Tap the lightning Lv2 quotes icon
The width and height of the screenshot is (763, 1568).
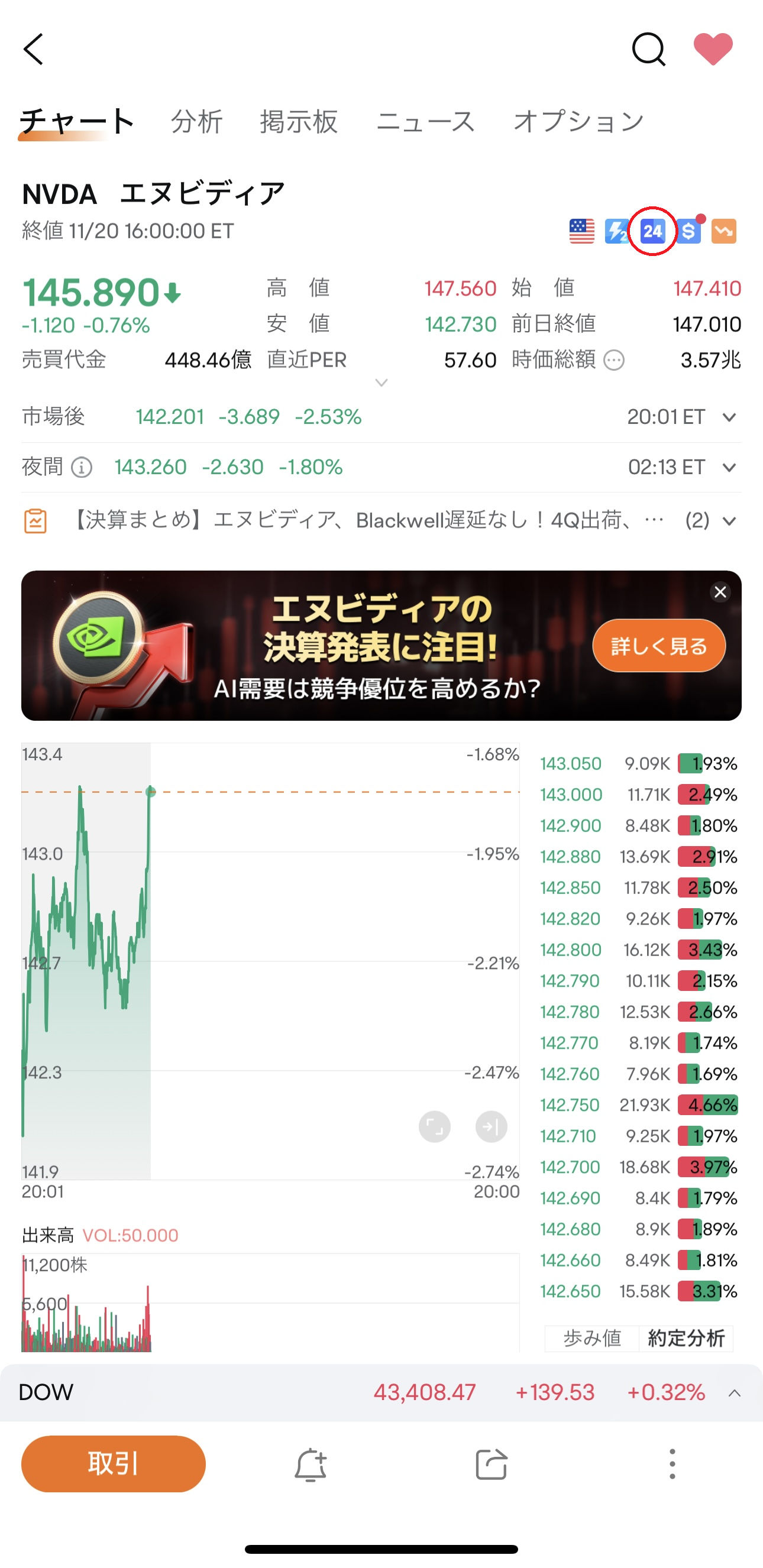[x=617, y=231]
